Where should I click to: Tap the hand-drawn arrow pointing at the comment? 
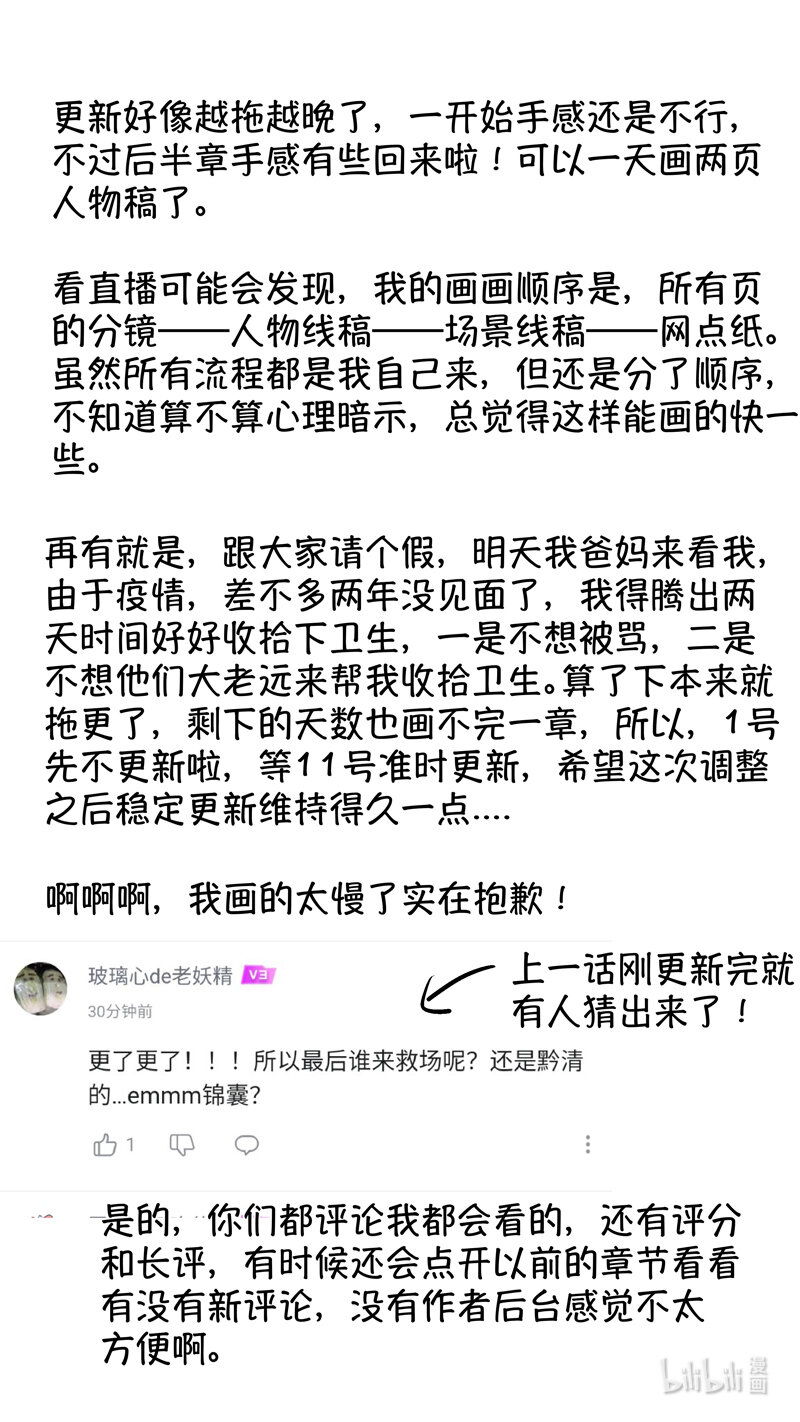[455, 990]
